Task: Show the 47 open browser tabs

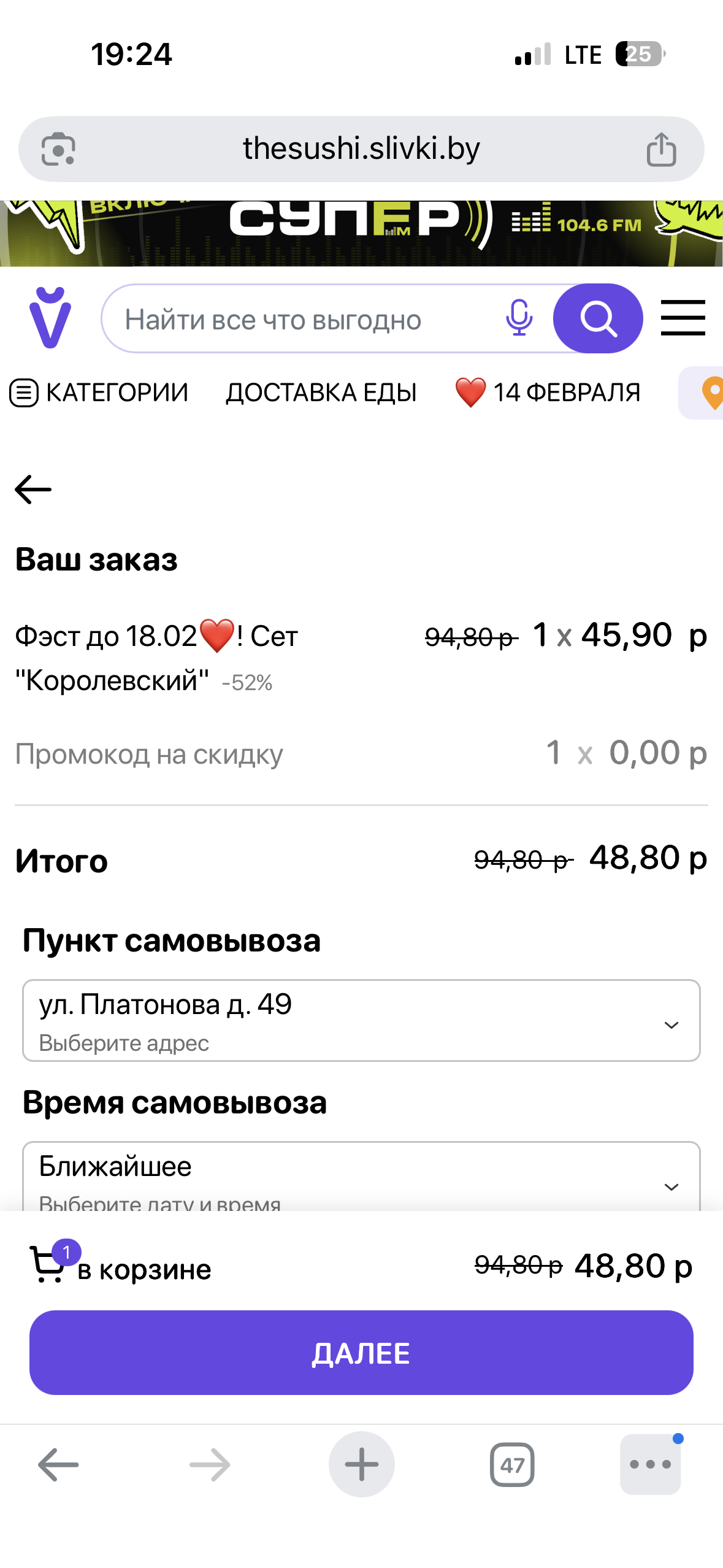Action: (x=512, y=1464)
